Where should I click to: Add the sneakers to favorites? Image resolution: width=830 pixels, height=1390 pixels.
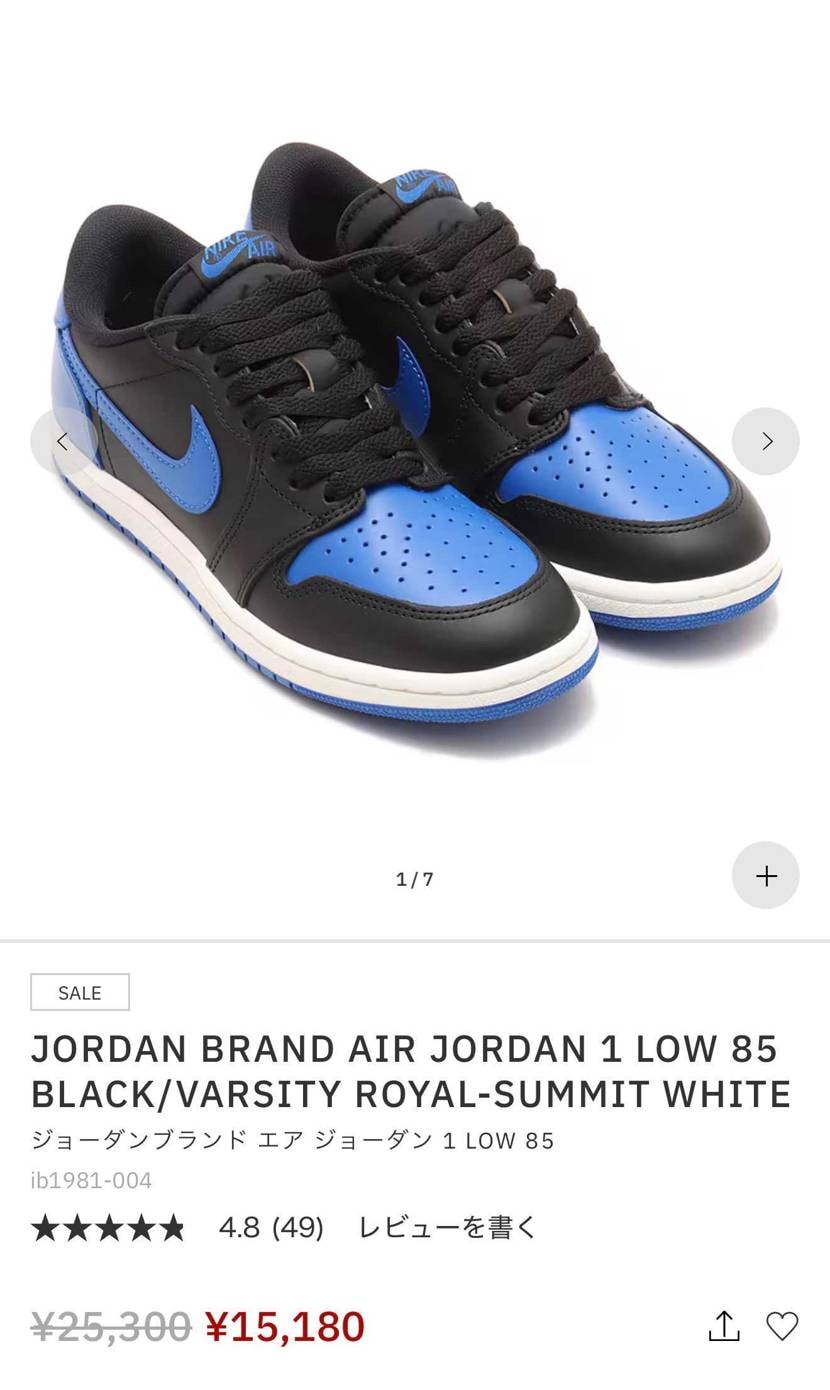click(782, 1326)
